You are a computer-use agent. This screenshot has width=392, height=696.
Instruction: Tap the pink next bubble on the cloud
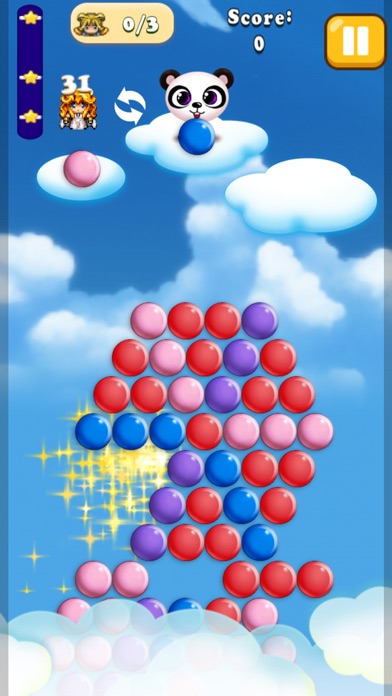pyautogui.click(x=82, y=169)
